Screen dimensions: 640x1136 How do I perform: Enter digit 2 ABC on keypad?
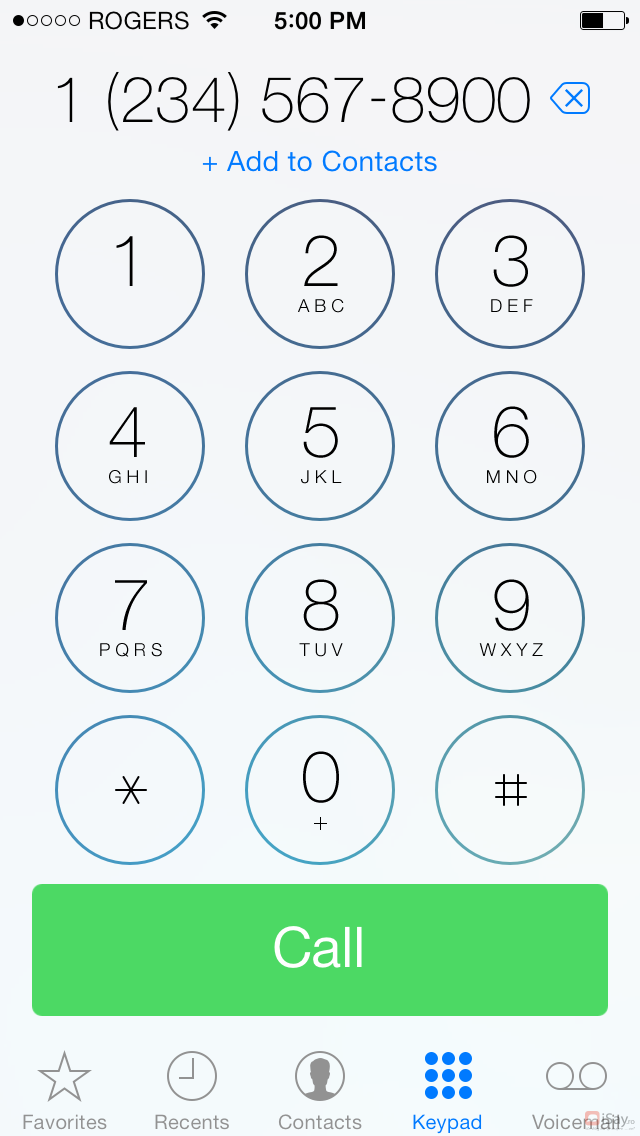click(320, 274)
